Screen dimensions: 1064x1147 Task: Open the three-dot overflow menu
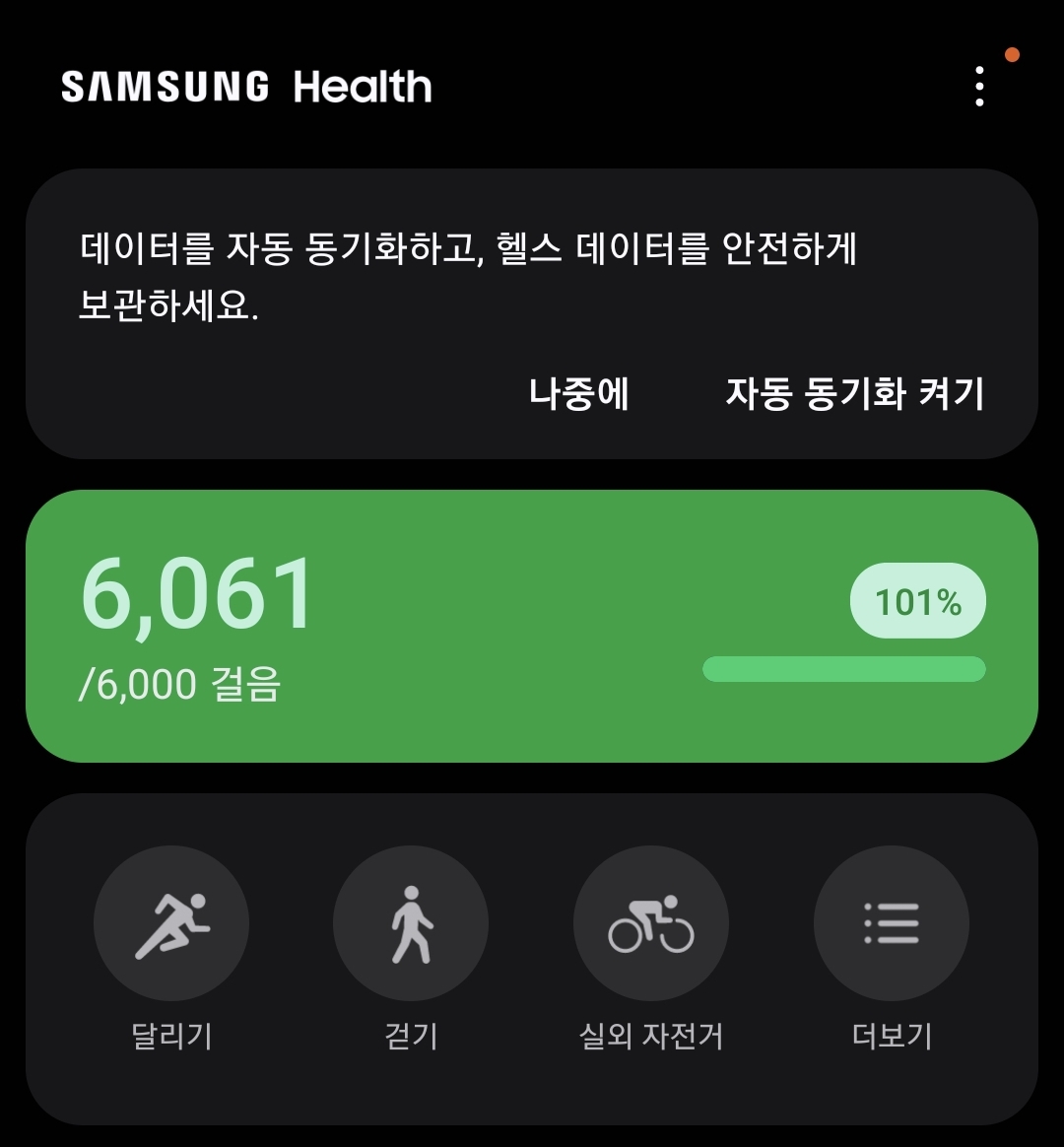tap(978, 87)
